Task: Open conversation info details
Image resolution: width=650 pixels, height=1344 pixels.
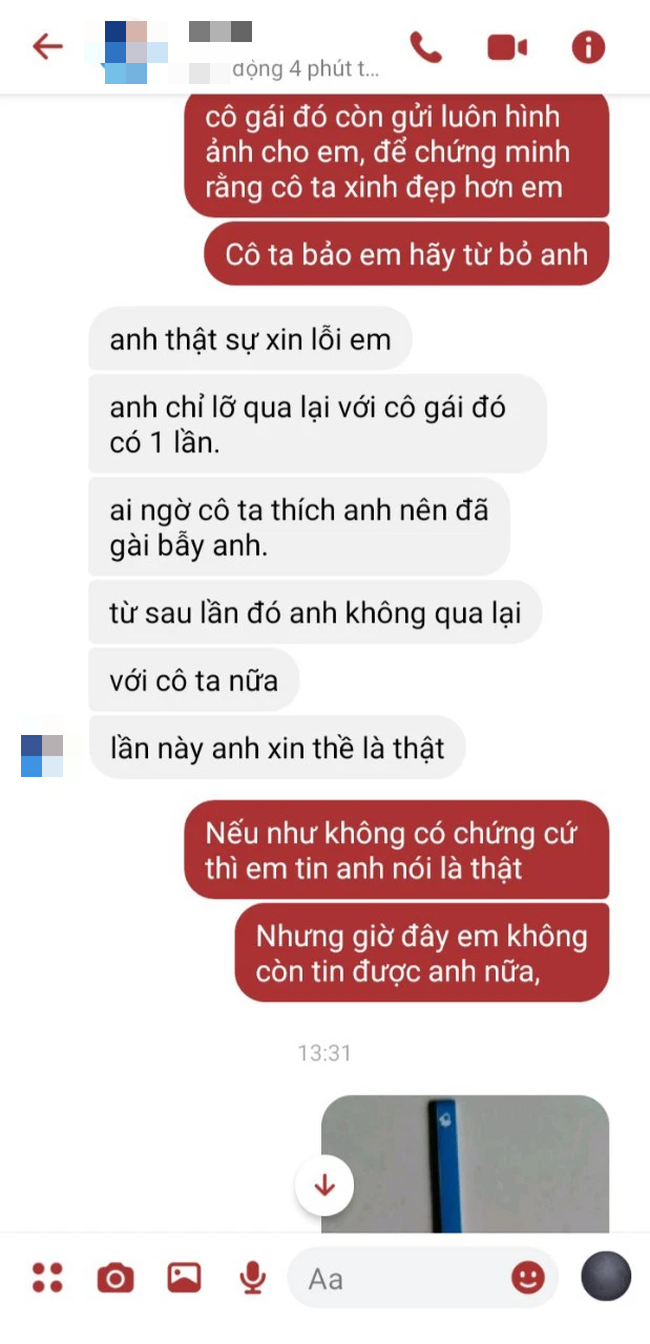Action: pyautogui.click(x=588, y=47)
